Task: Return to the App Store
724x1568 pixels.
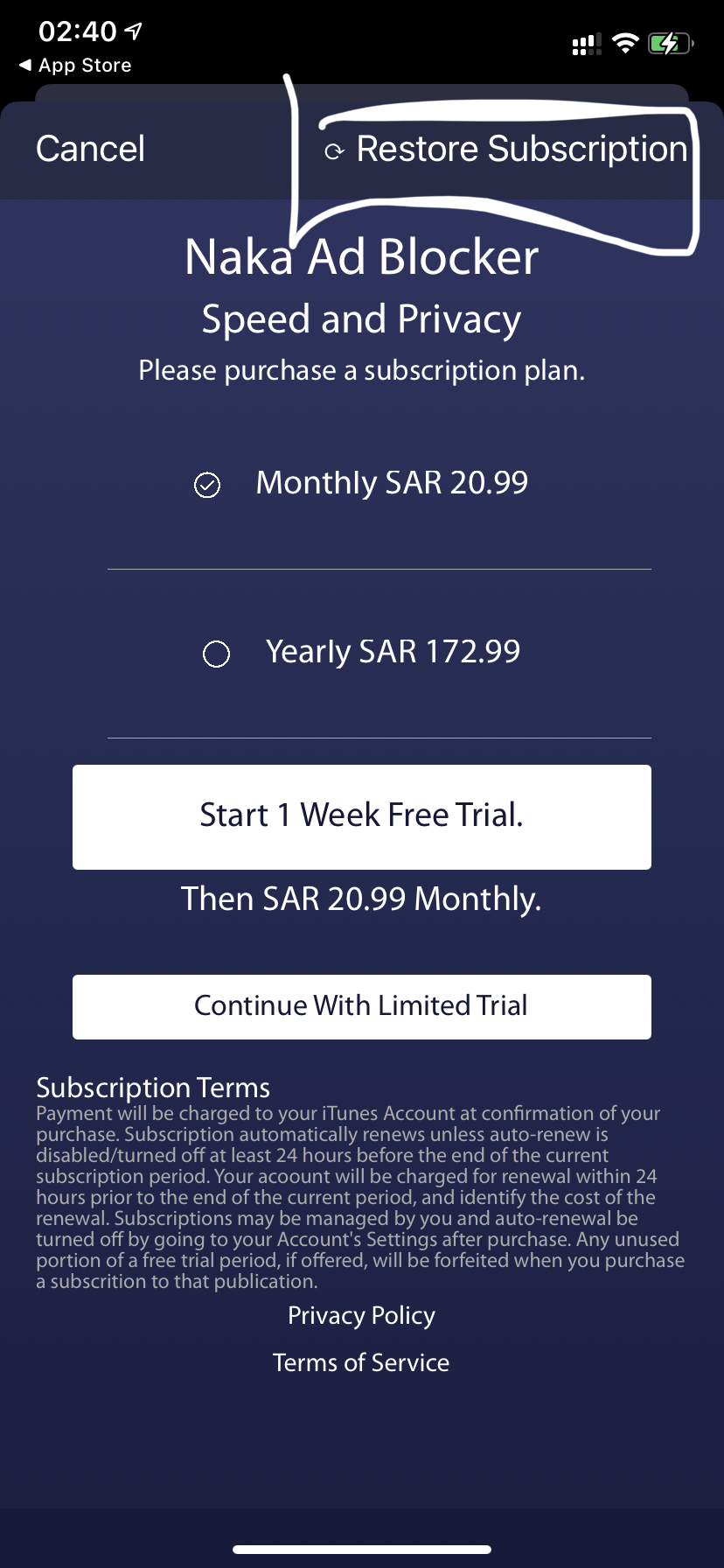Action: 75,66
